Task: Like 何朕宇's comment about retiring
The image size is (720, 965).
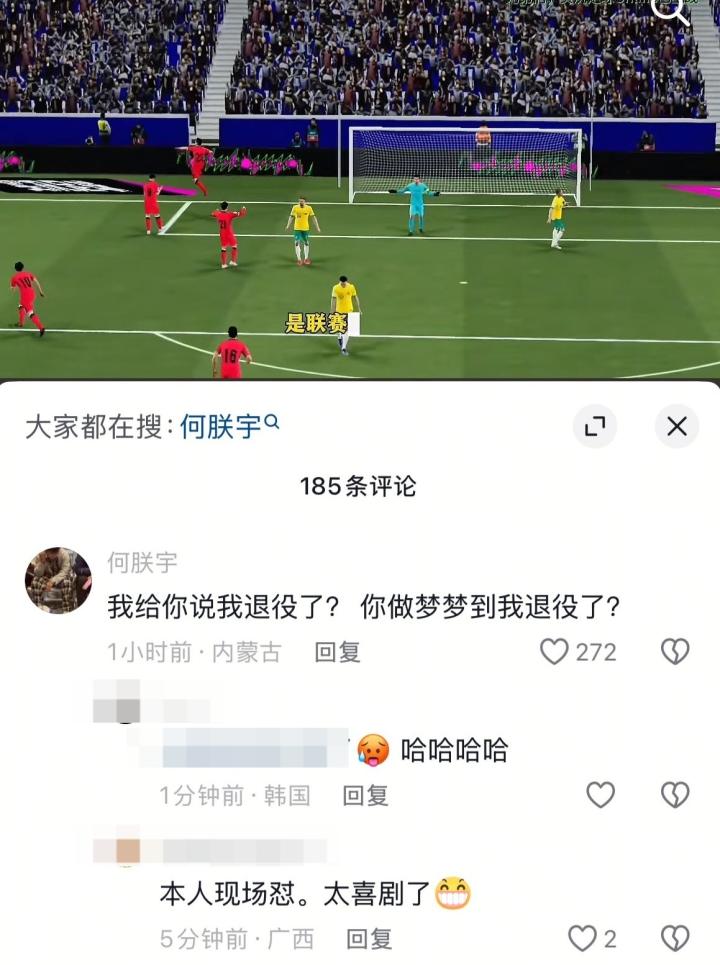Action: point(554,652)
